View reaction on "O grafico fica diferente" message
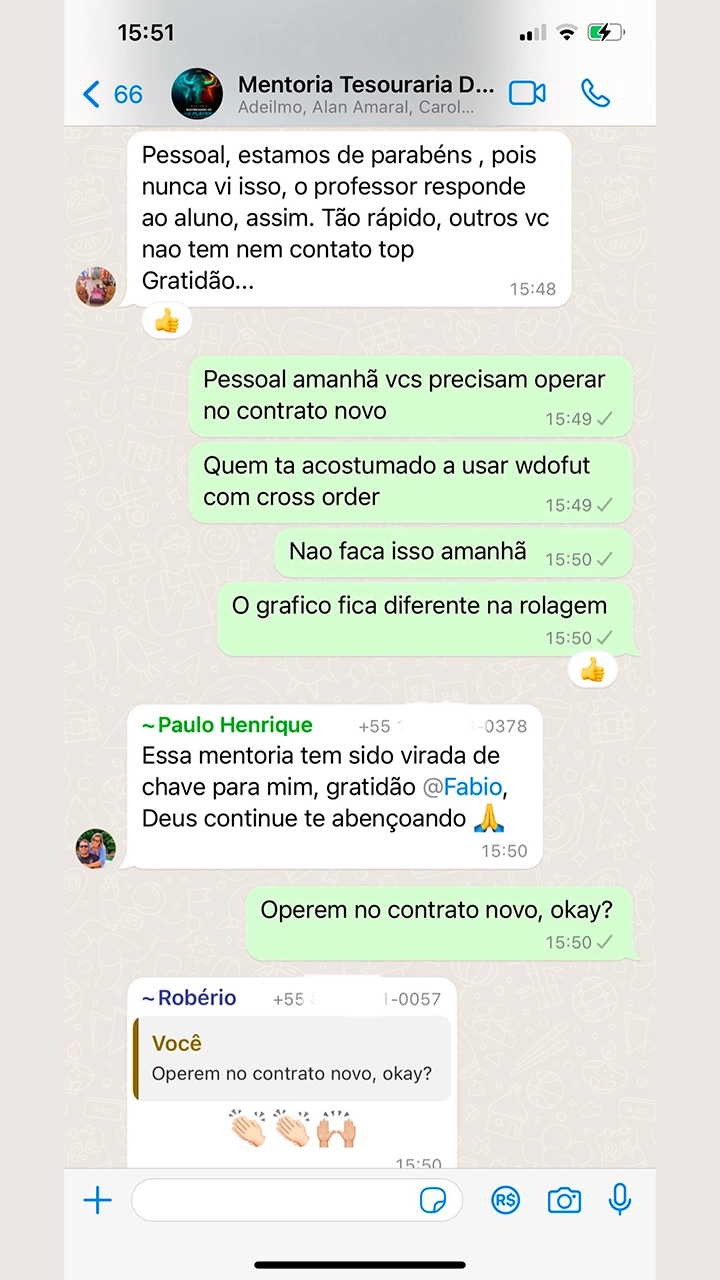Viewport: 720px width, 1280px height. coord(592,670)
